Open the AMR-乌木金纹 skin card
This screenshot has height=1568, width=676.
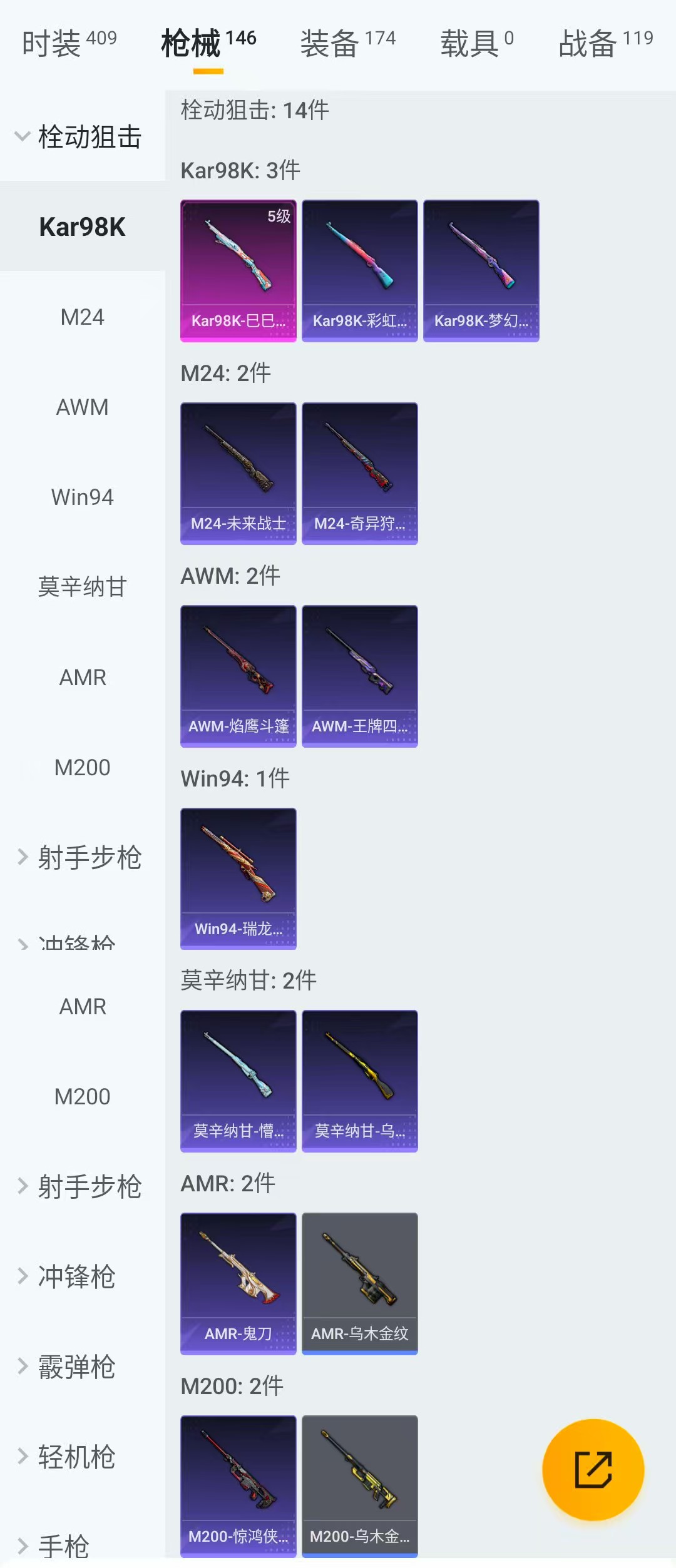(x=359, y=1283)
